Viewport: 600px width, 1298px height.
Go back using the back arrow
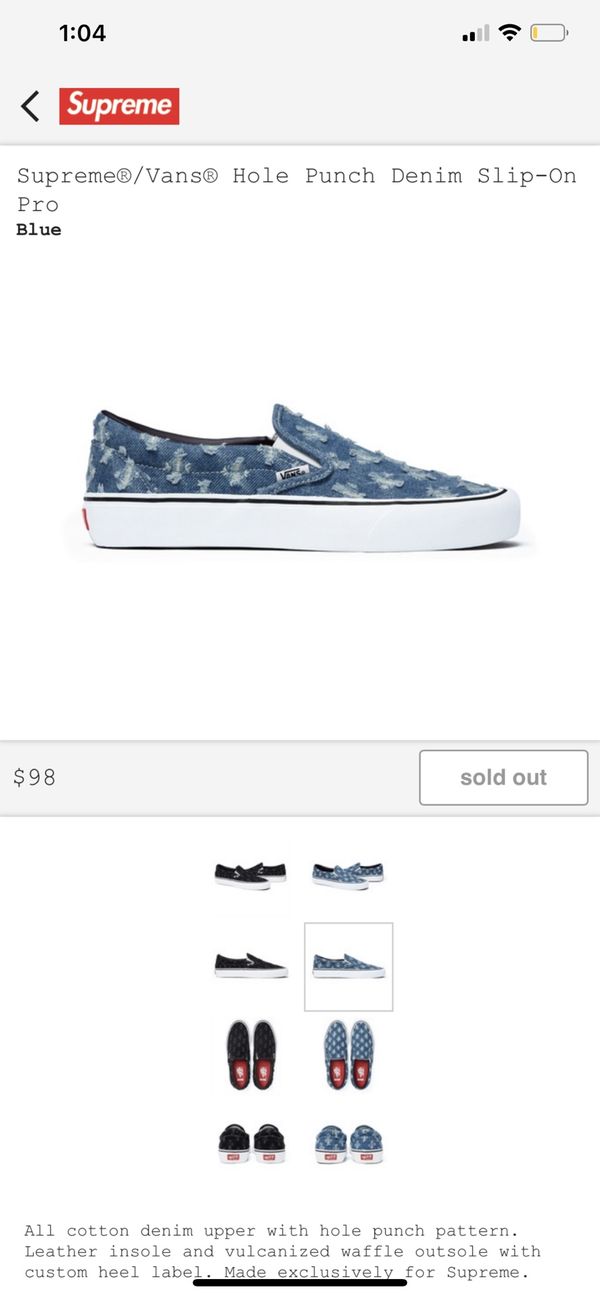(x=31, y=106)
